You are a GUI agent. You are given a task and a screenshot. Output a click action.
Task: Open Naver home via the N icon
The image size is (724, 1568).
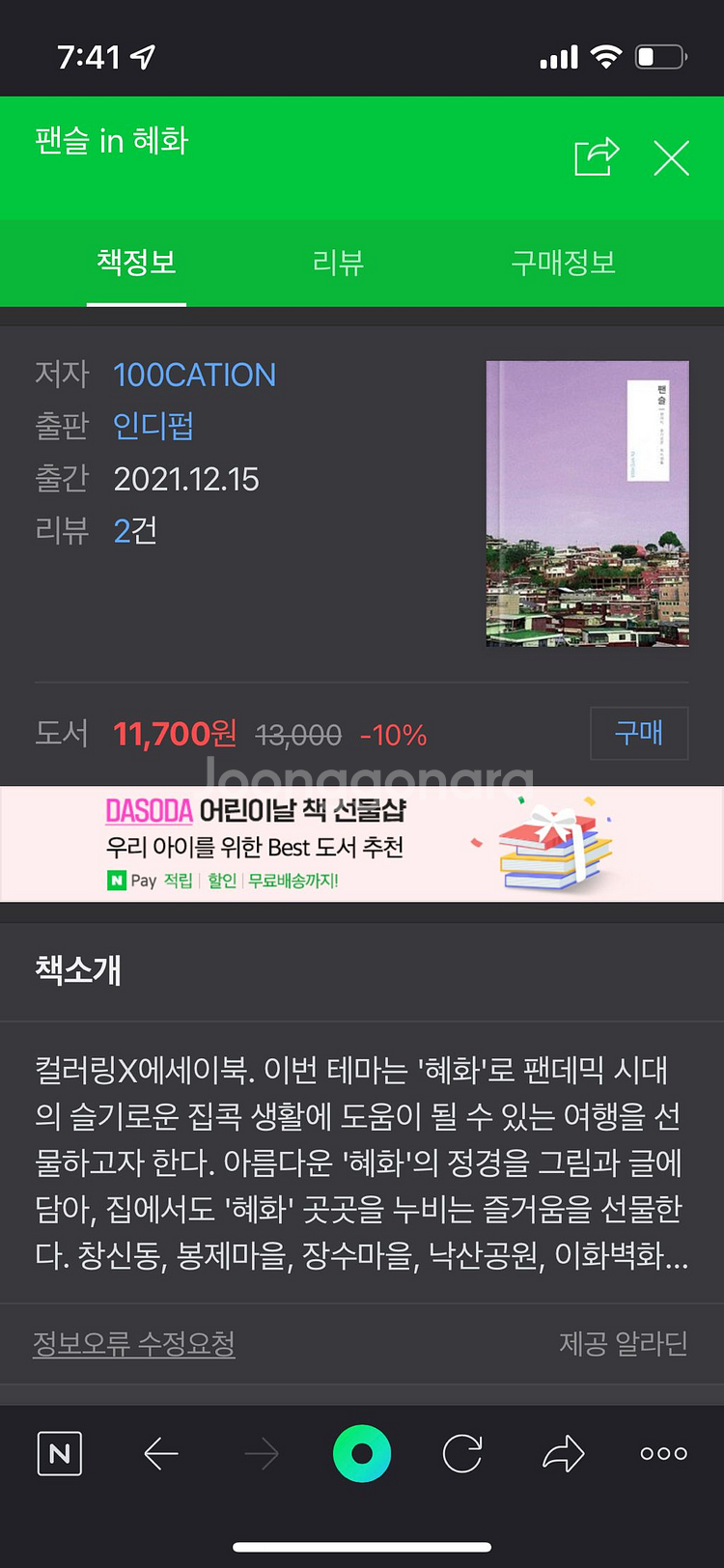(59, 1452)
